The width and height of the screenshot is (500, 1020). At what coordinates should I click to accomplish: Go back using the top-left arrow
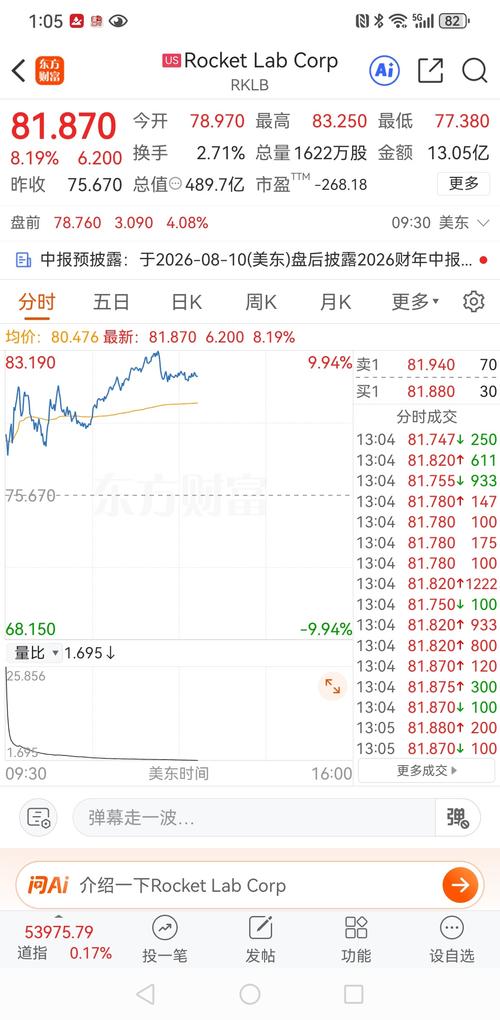(18, 70)
